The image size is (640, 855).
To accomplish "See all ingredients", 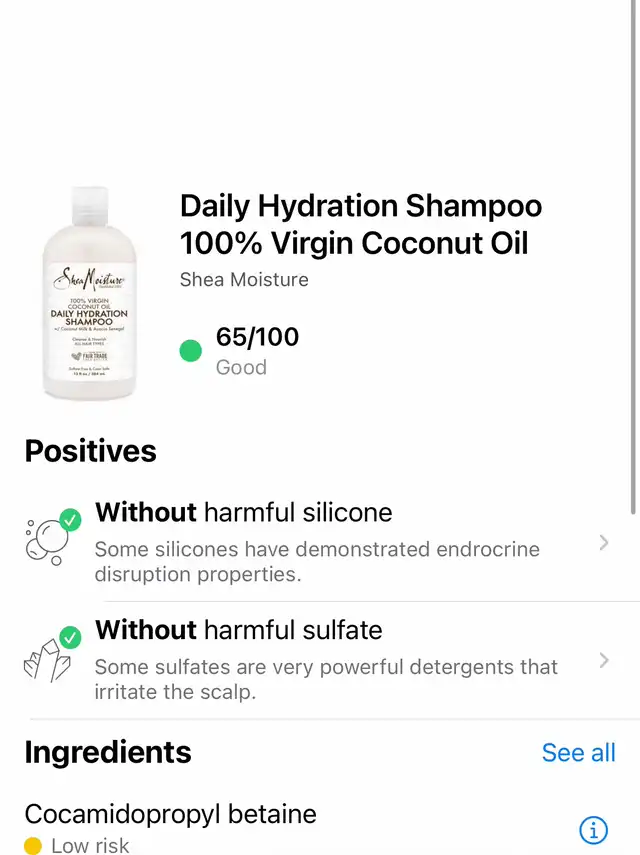I will pyautogui.click(x=578, y=752).
